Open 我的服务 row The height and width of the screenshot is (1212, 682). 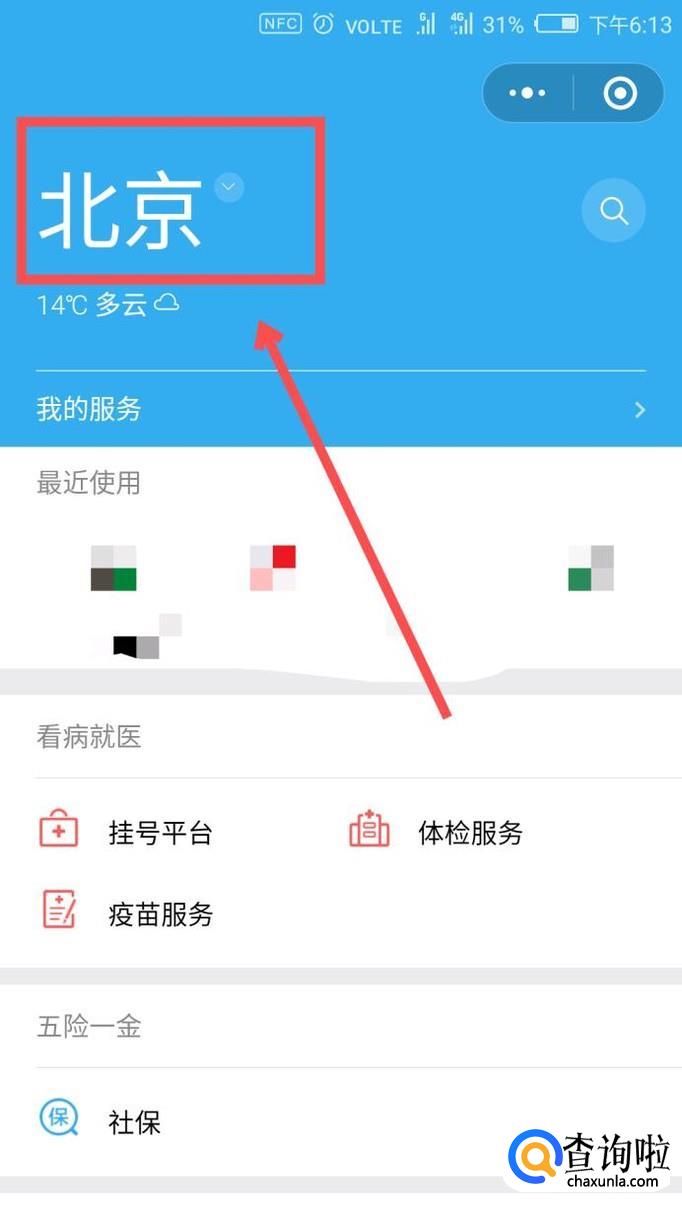[341, 409]
